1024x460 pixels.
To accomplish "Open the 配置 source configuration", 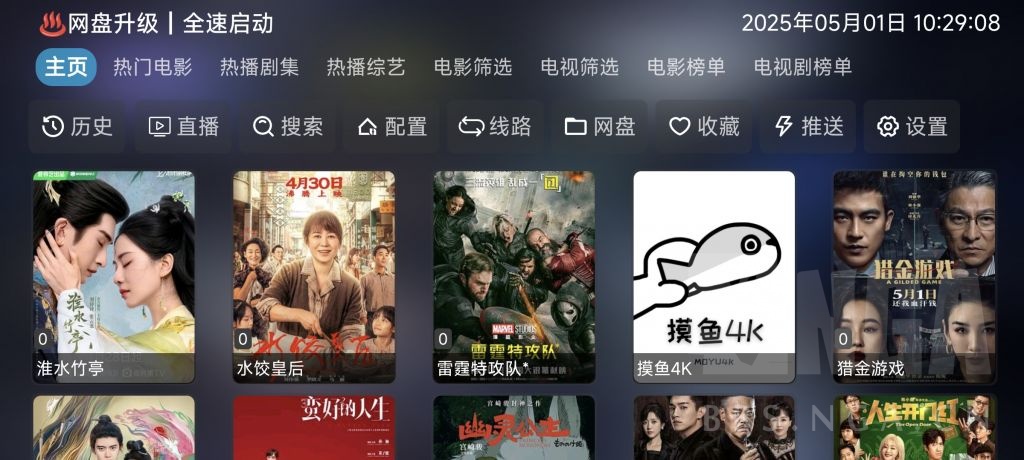I will coord(392,126).
